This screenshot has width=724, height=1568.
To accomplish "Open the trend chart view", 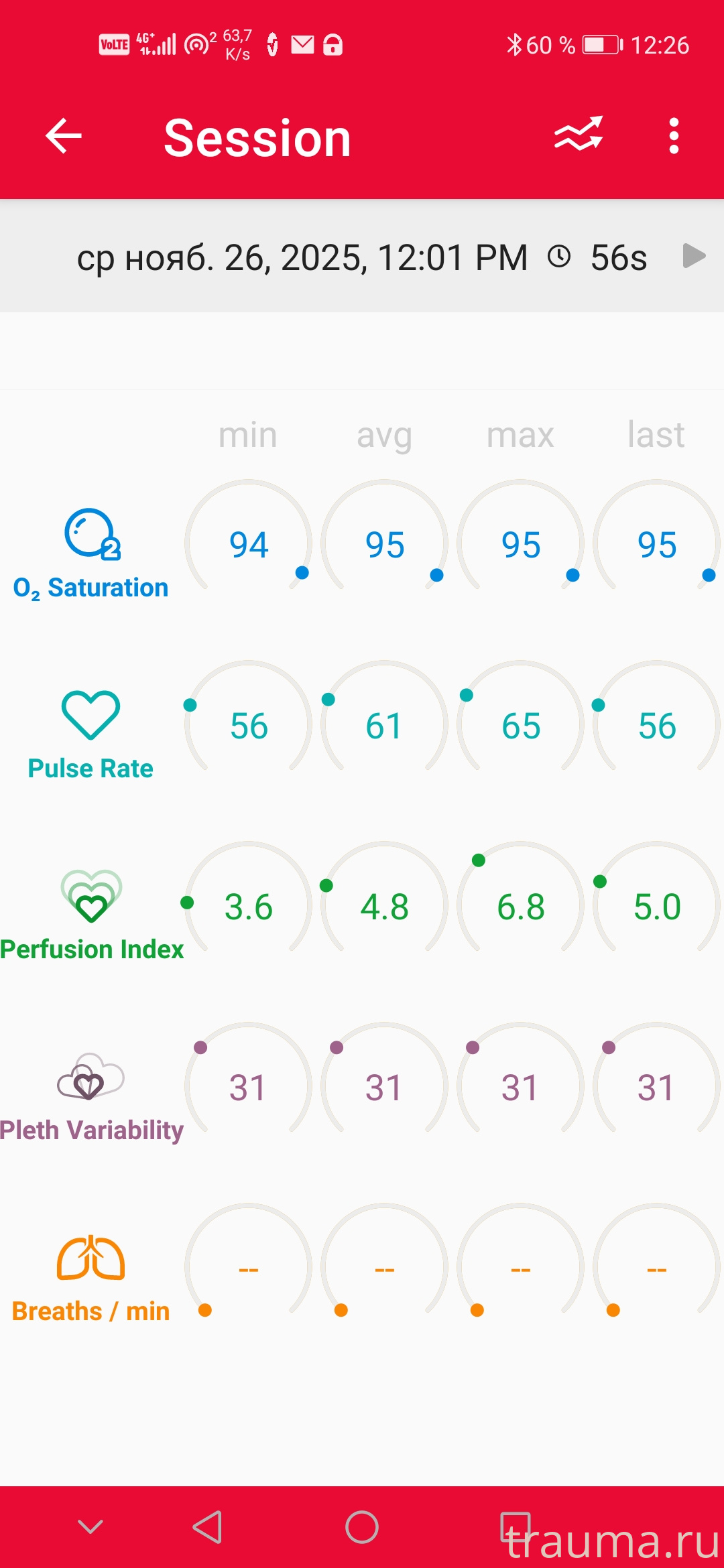I will pyautogui.click(x=579, y=135).
